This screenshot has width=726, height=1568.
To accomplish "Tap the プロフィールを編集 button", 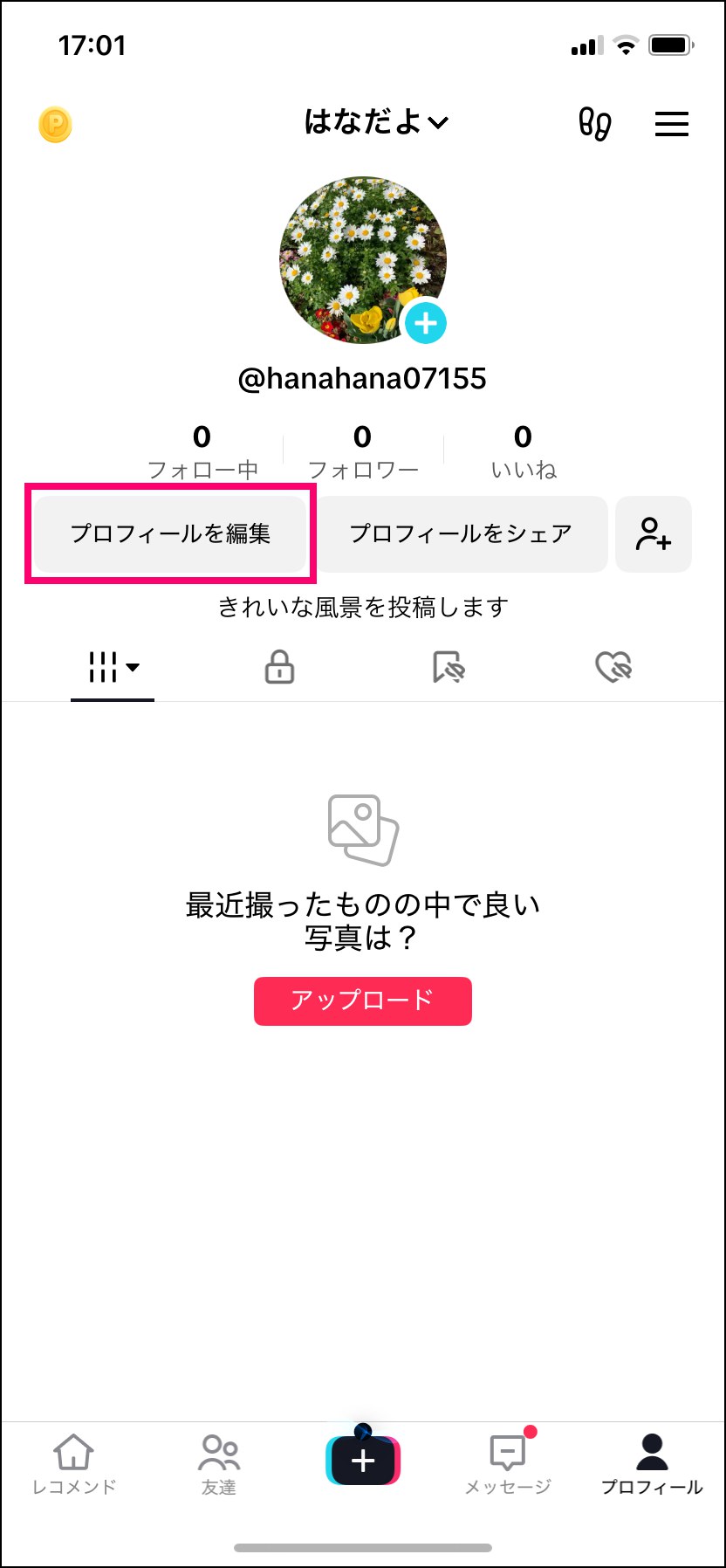I will pos(171,533).
